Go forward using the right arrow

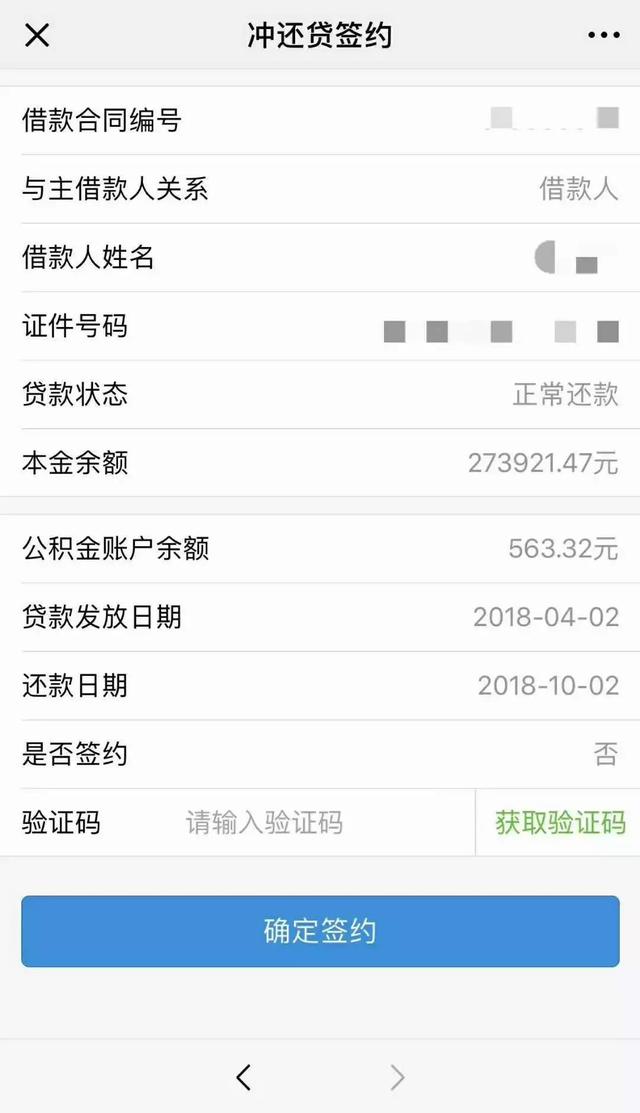point(397,1077)
